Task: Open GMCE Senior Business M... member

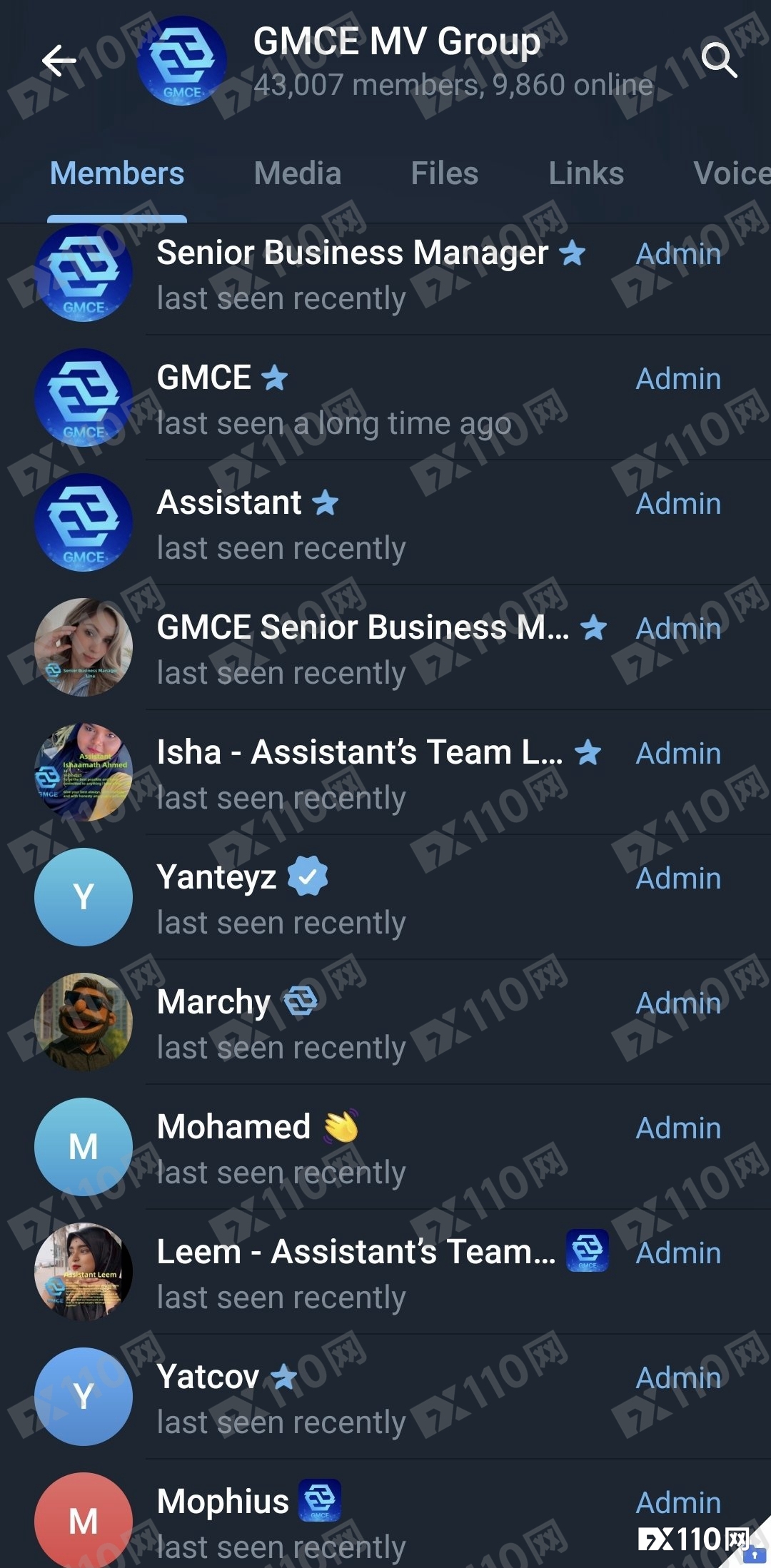Action: (x=363, y=649)
